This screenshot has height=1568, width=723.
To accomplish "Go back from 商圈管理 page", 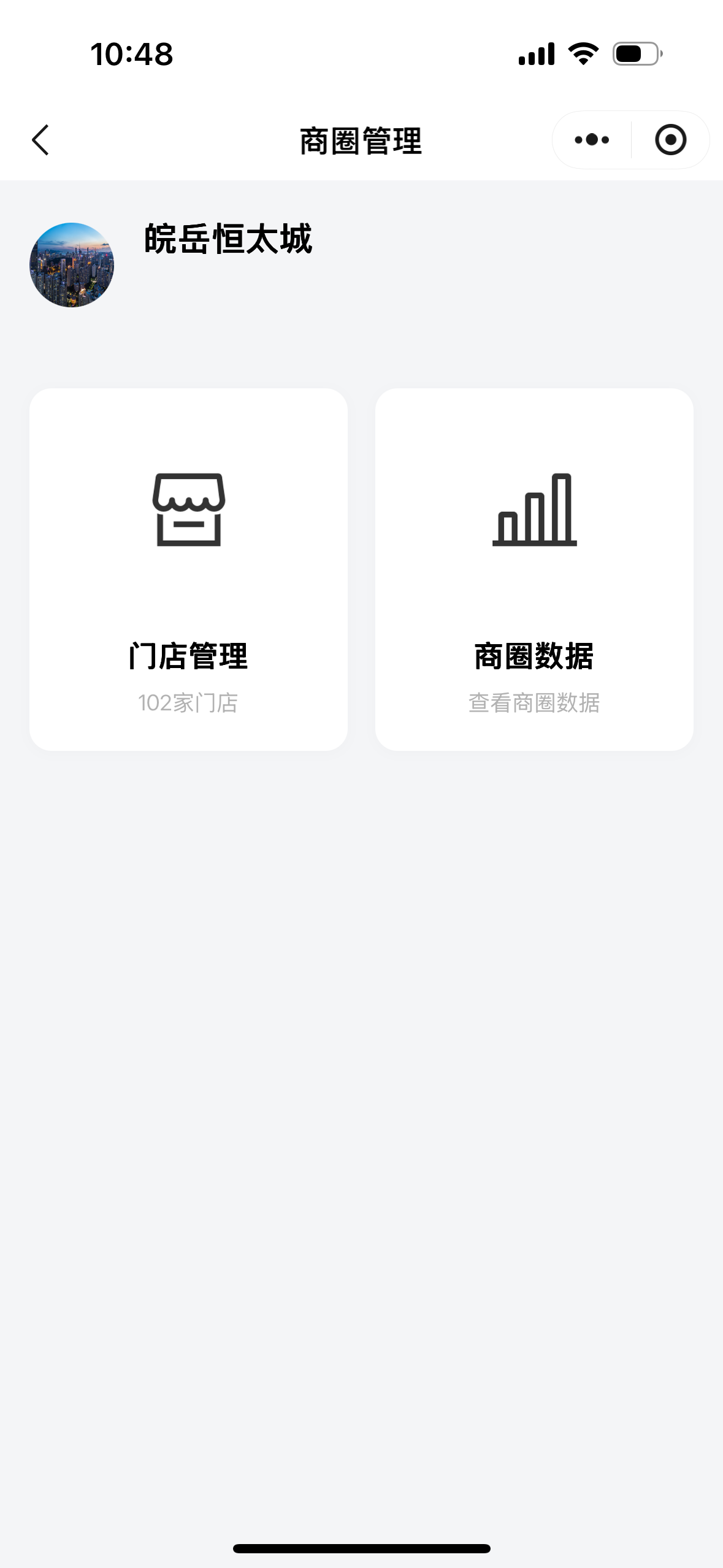I will (x=40, y=140).
